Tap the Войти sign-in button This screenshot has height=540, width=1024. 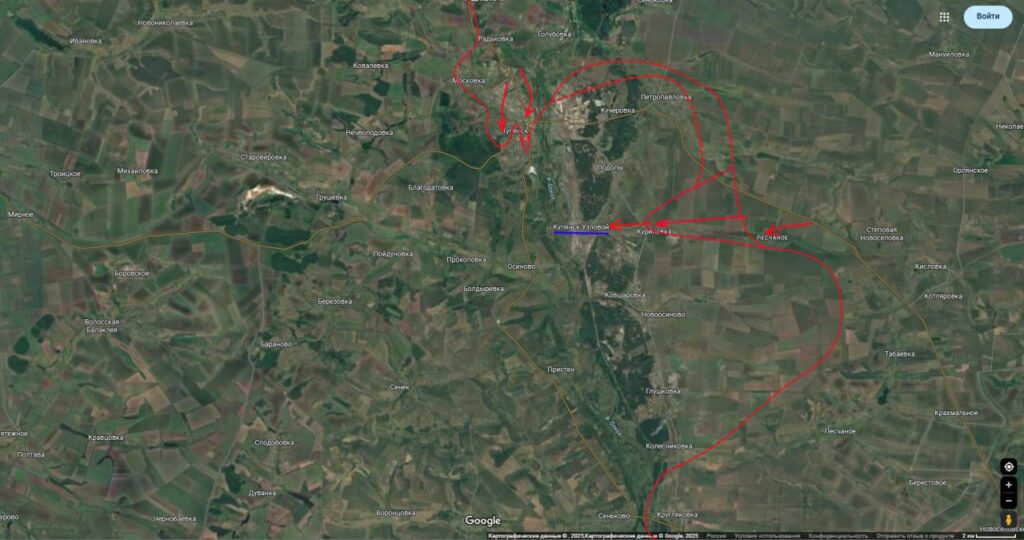coord(987,17)
